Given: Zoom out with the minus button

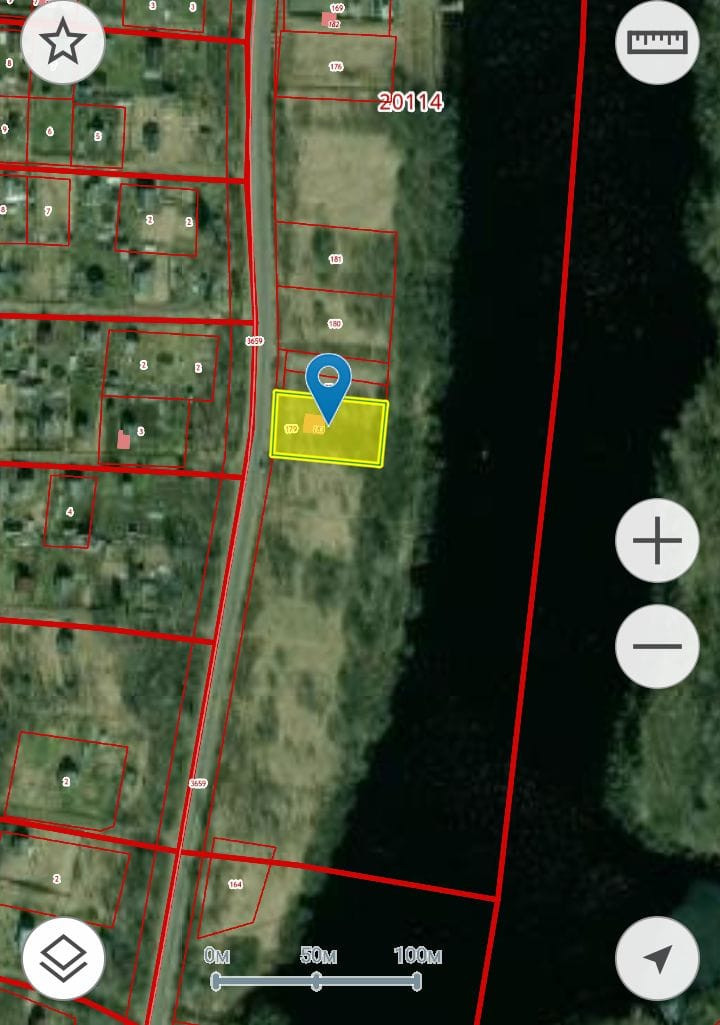Looking at the screenshot, I should click(x=657, y=646).
